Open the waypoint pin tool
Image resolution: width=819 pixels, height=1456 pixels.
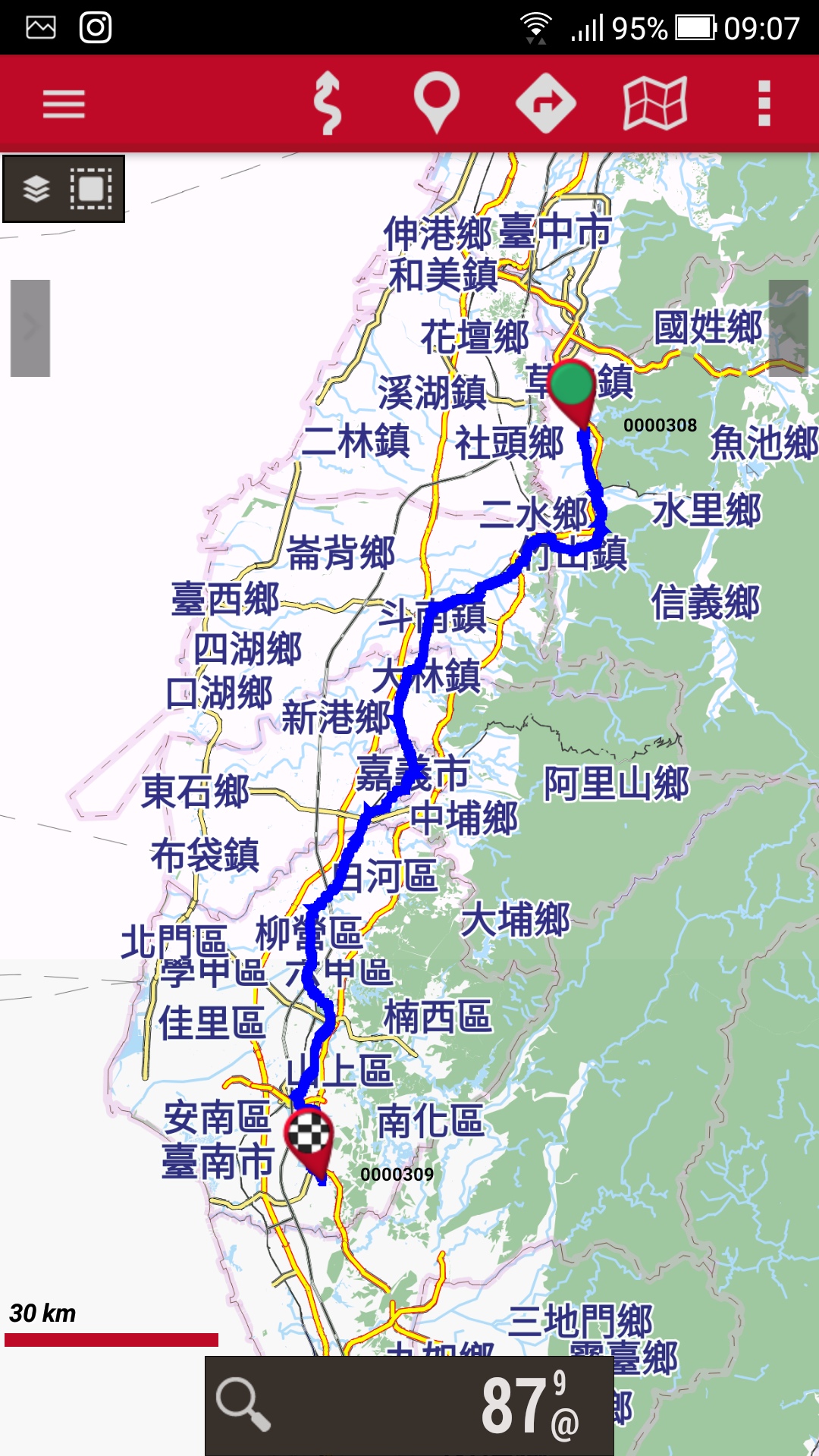pyautogui.click(x=437, y=103)
